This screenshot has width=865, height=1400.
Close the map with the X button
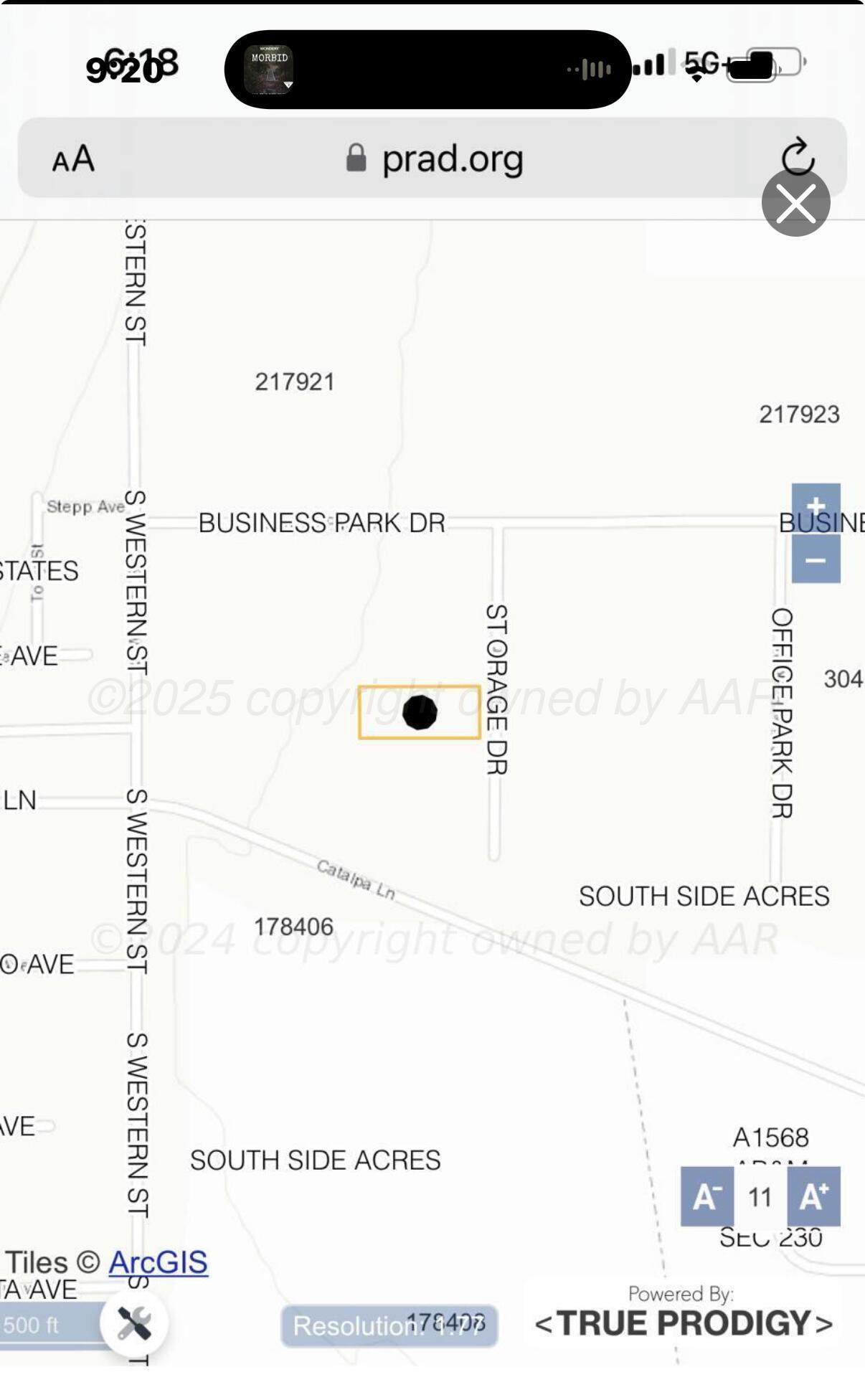pyautogui.click(x=795, y=203)
